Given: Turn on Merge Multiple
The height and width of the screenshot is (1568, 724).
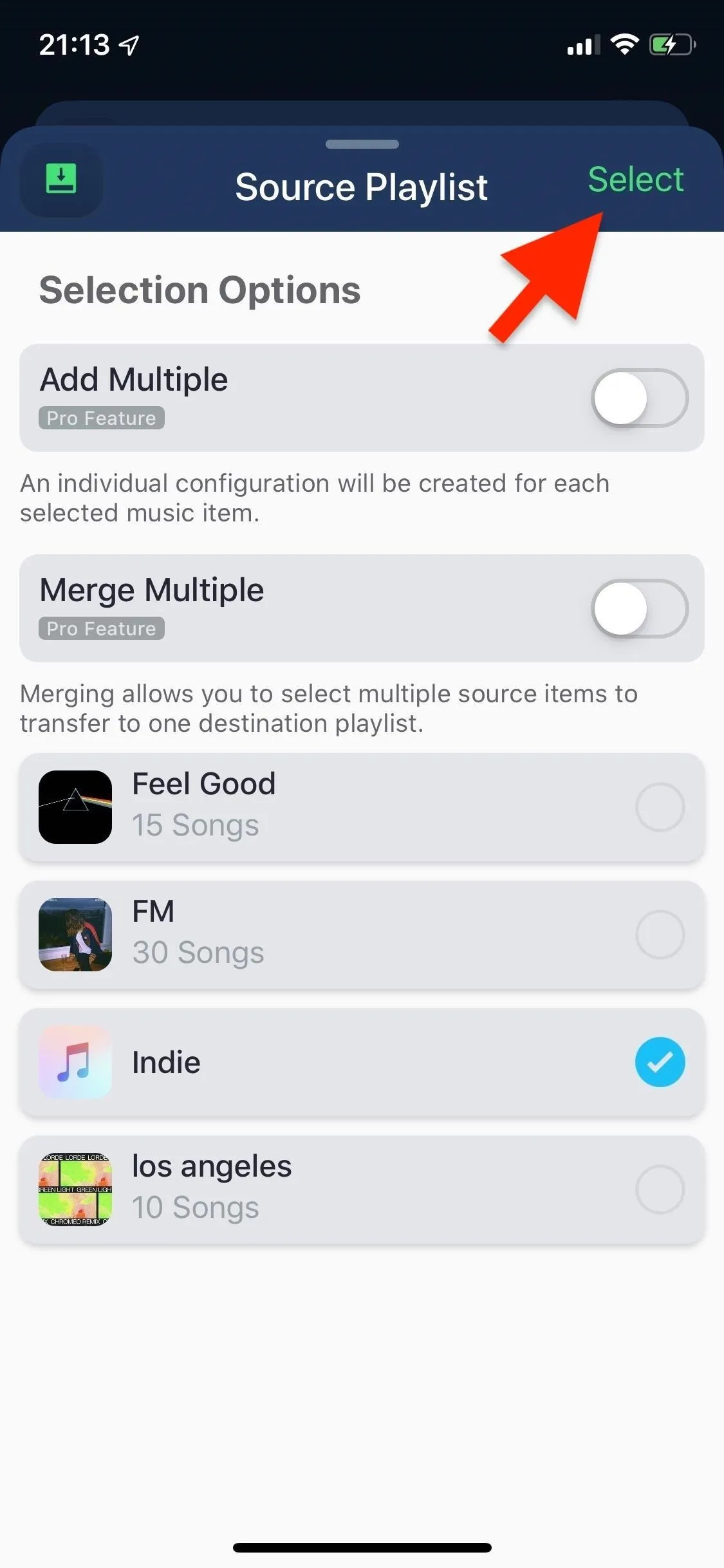Looking at the screenshot, I should click(639, 608).
